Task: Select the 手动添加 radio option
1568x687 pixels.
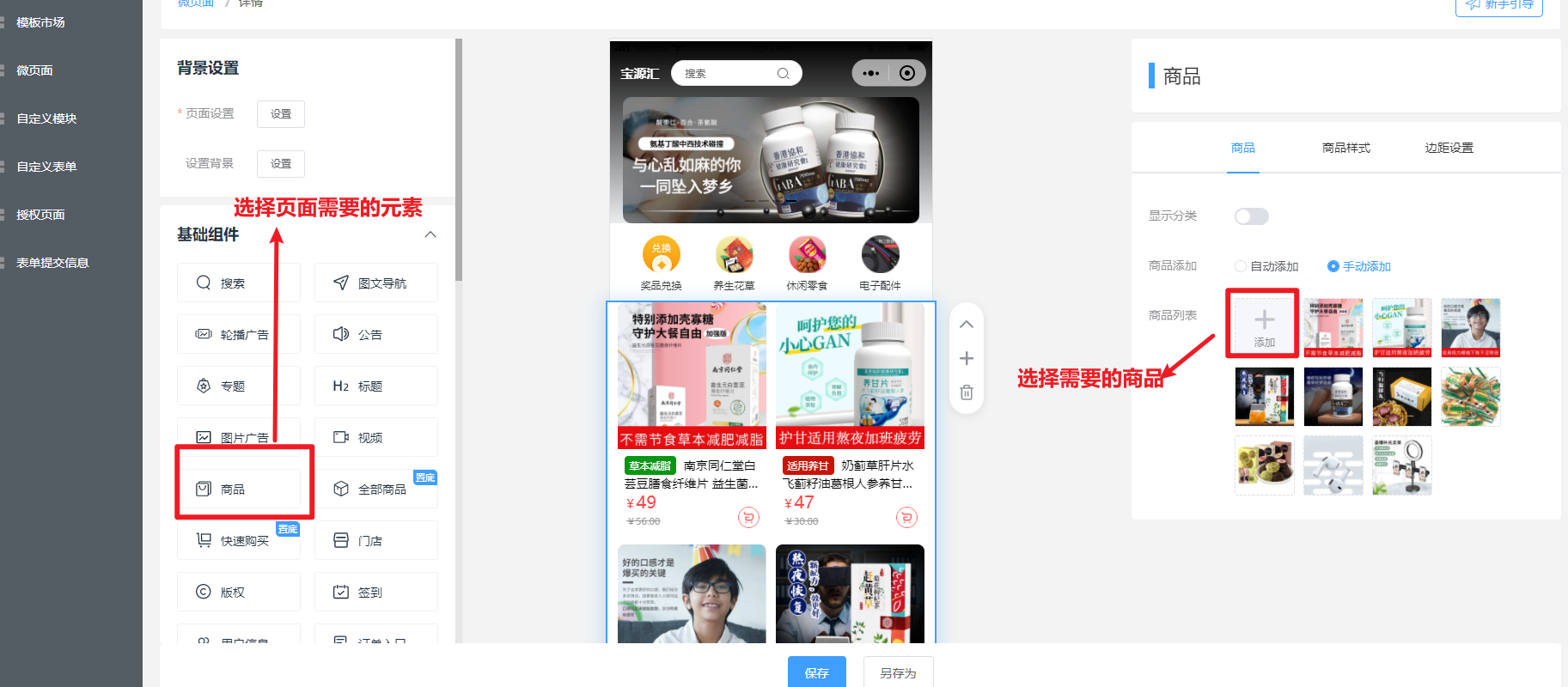Action: click(x=1333, y=266)
